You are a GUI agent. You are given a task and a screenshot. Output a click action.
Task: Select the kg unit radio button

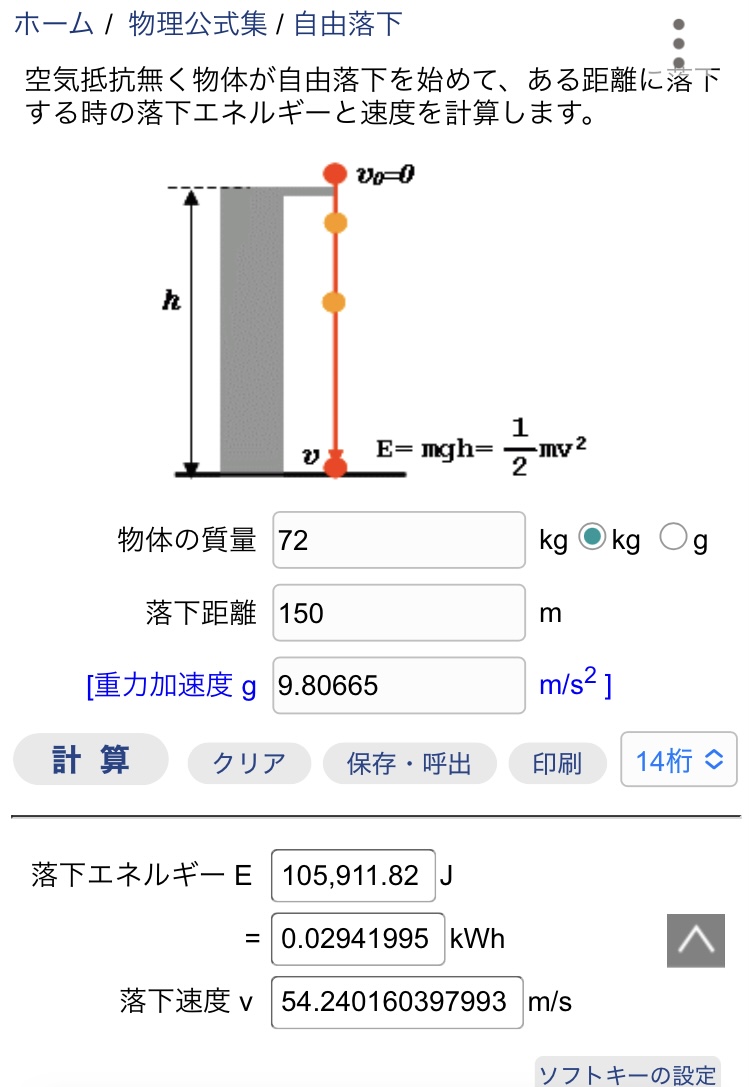click(593, 539)
